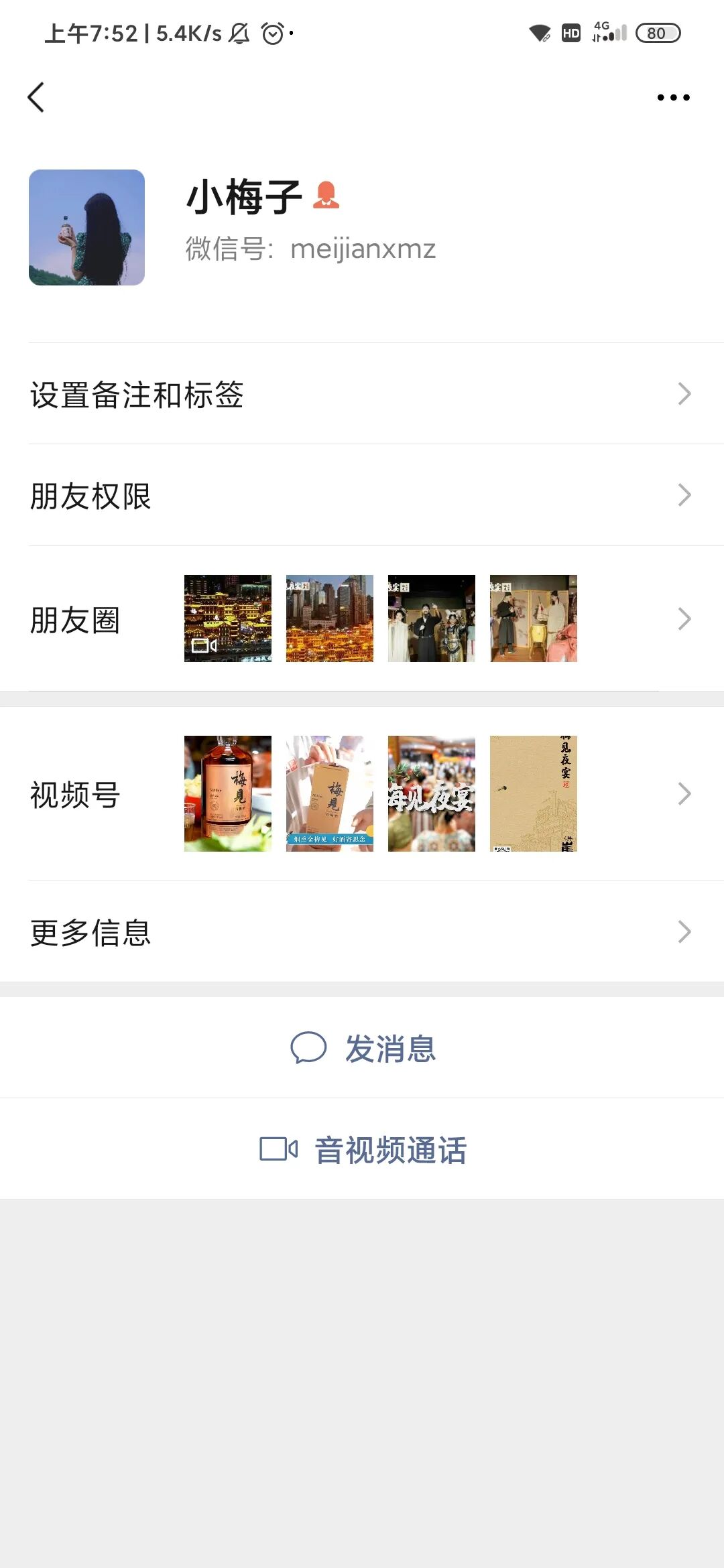Open 朋友权限 options
This screenshot has height=1568, width=724.
click(x=362, y=496)
